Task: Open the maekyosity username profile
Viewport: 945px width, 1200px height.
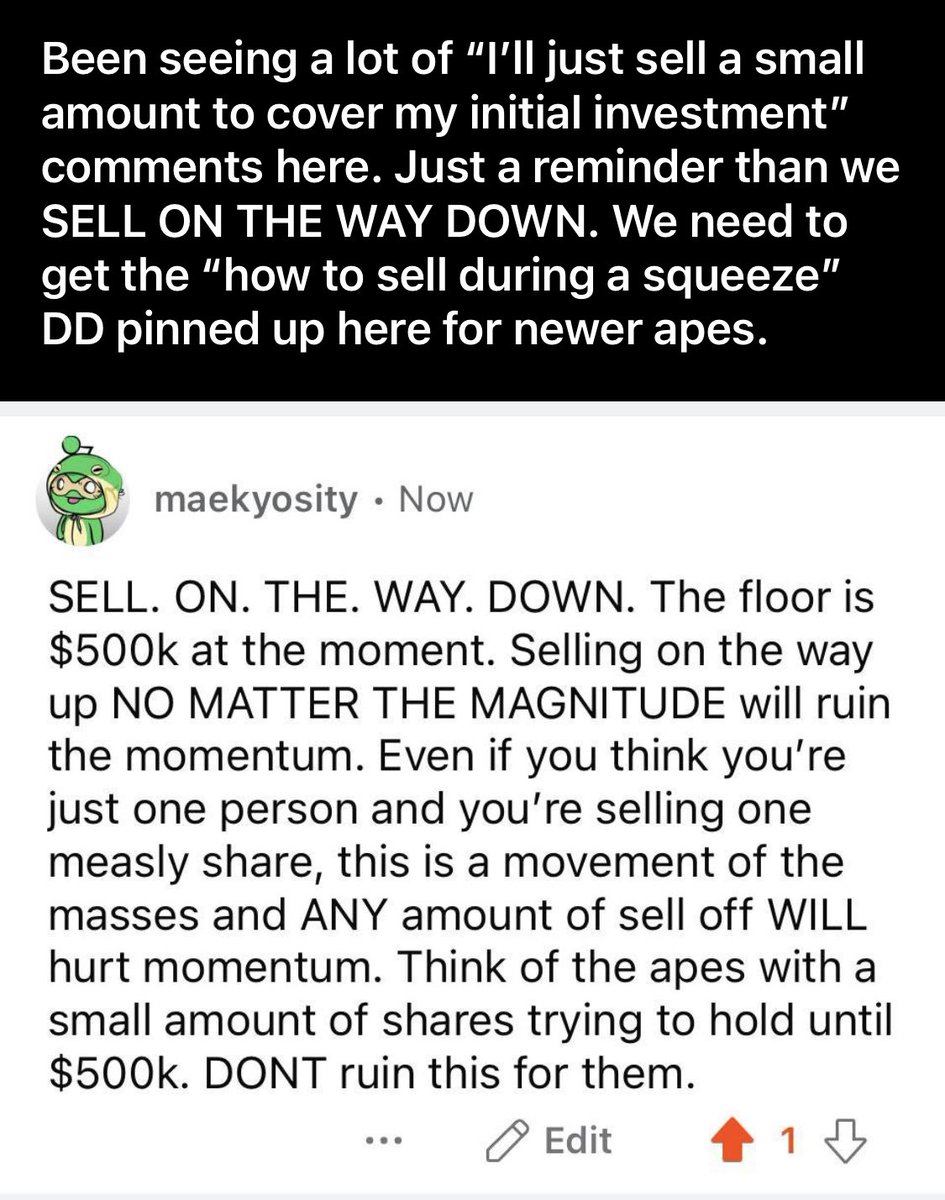Action: (x=256, y=499)
